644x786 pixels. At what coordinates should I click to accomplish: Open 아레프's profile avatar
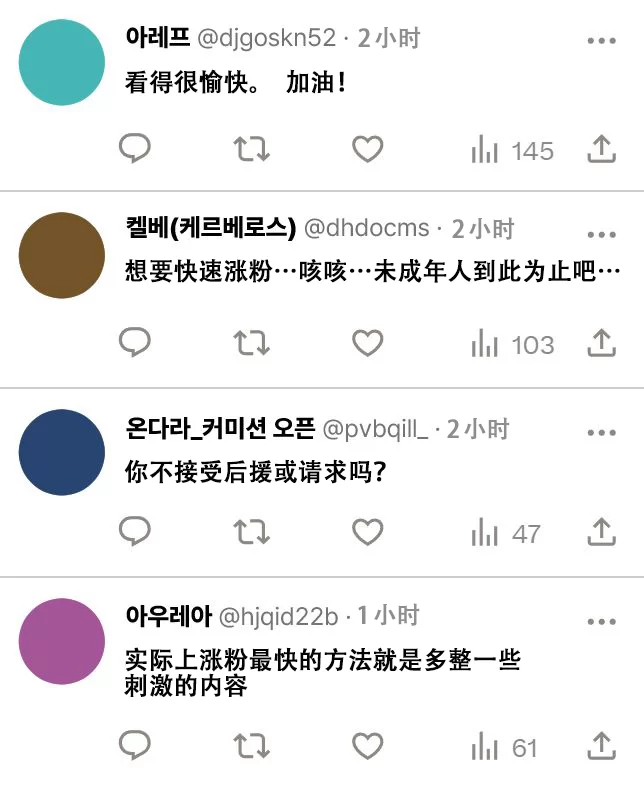tap(62, 62)
